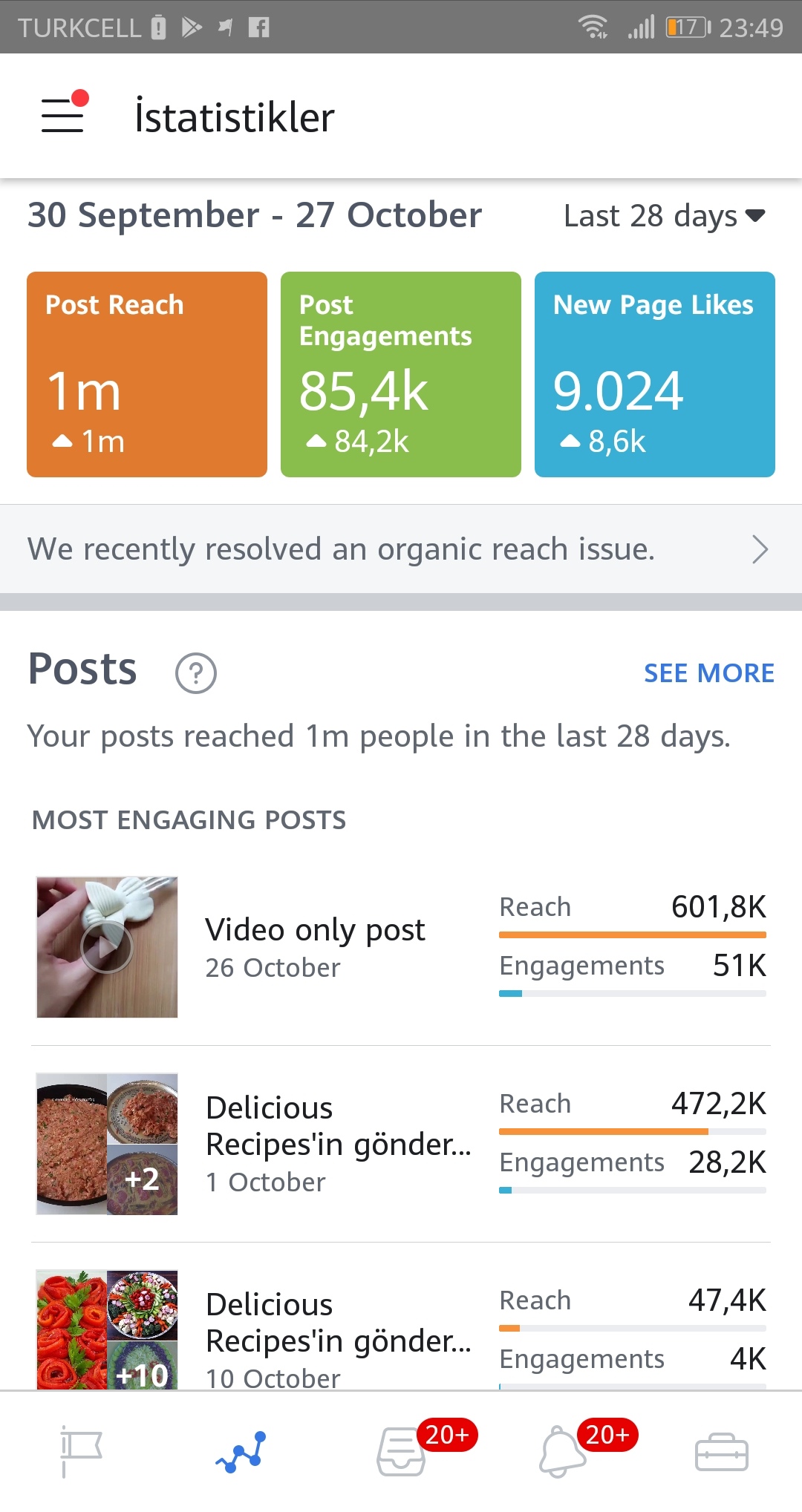Open the New Page Likes card

[655, 374]
